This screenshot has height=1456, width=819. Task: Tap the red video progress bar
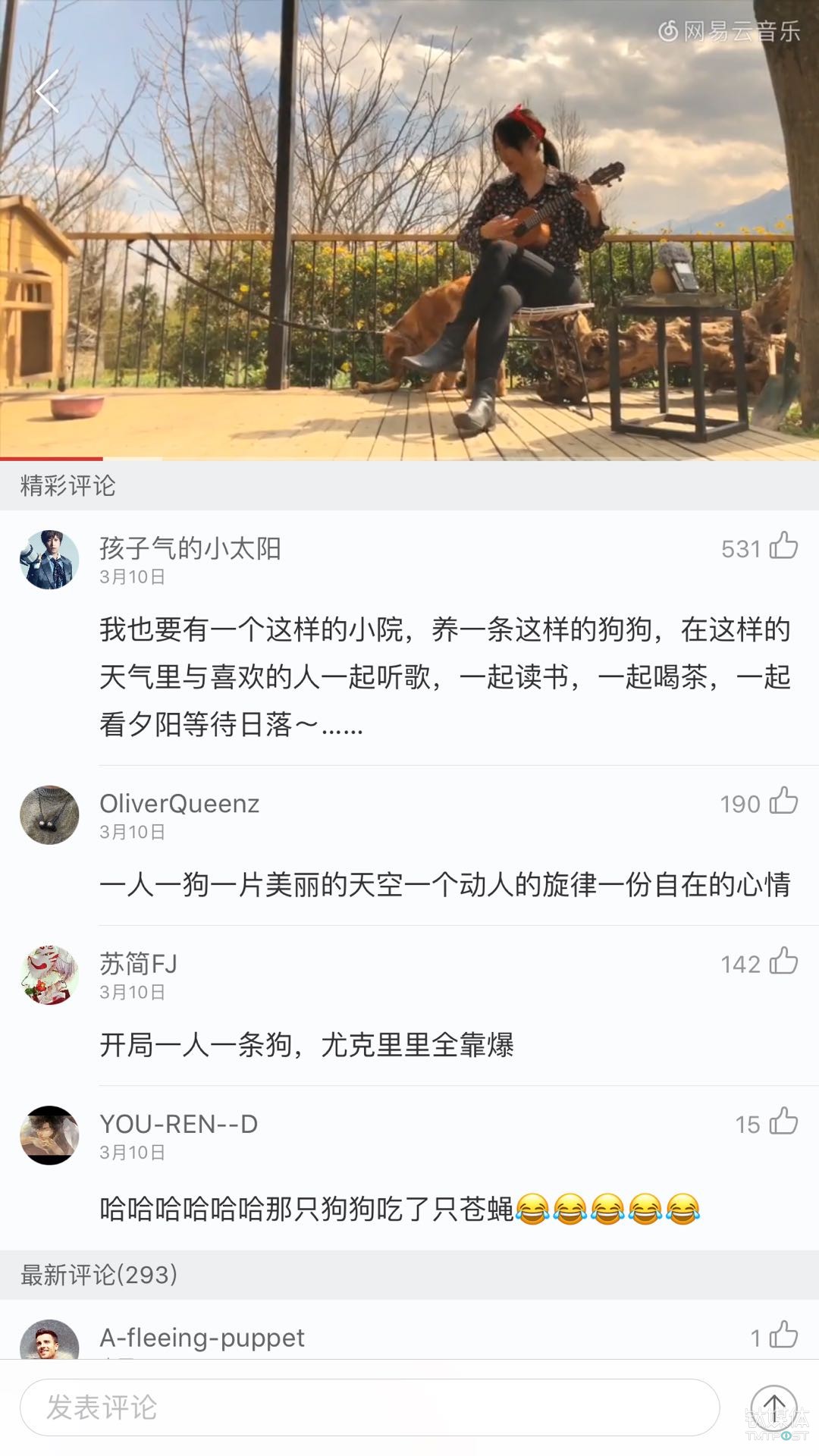pyautogui.click(x=49, y=458)
